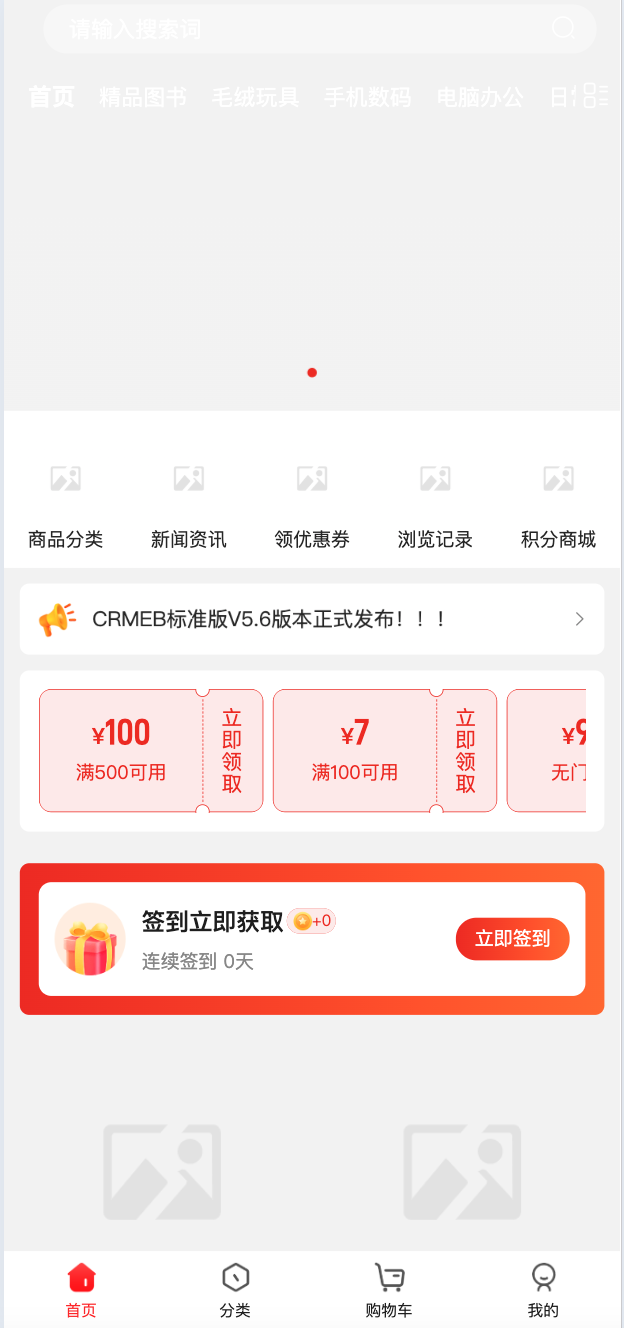Viewport: 624px width, 1328px height.
Task: Open the all-categories grid icon
Action: click(596, 96)
